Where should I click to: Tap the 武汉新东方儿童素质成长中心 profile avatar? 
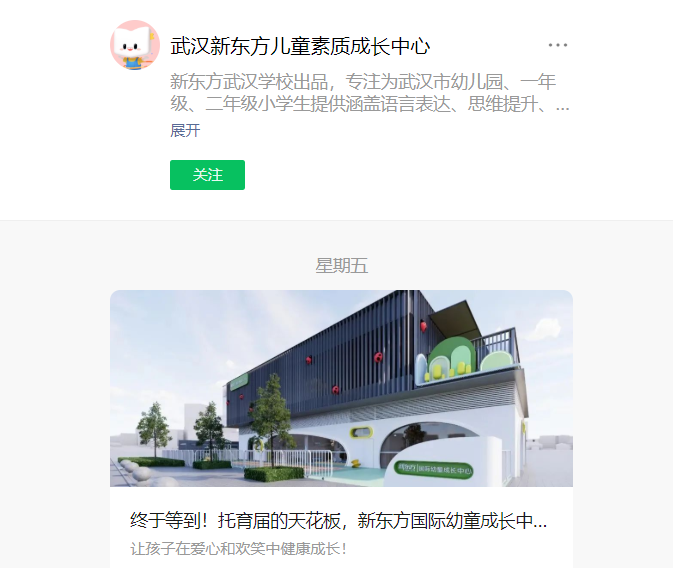click(135, 45)
